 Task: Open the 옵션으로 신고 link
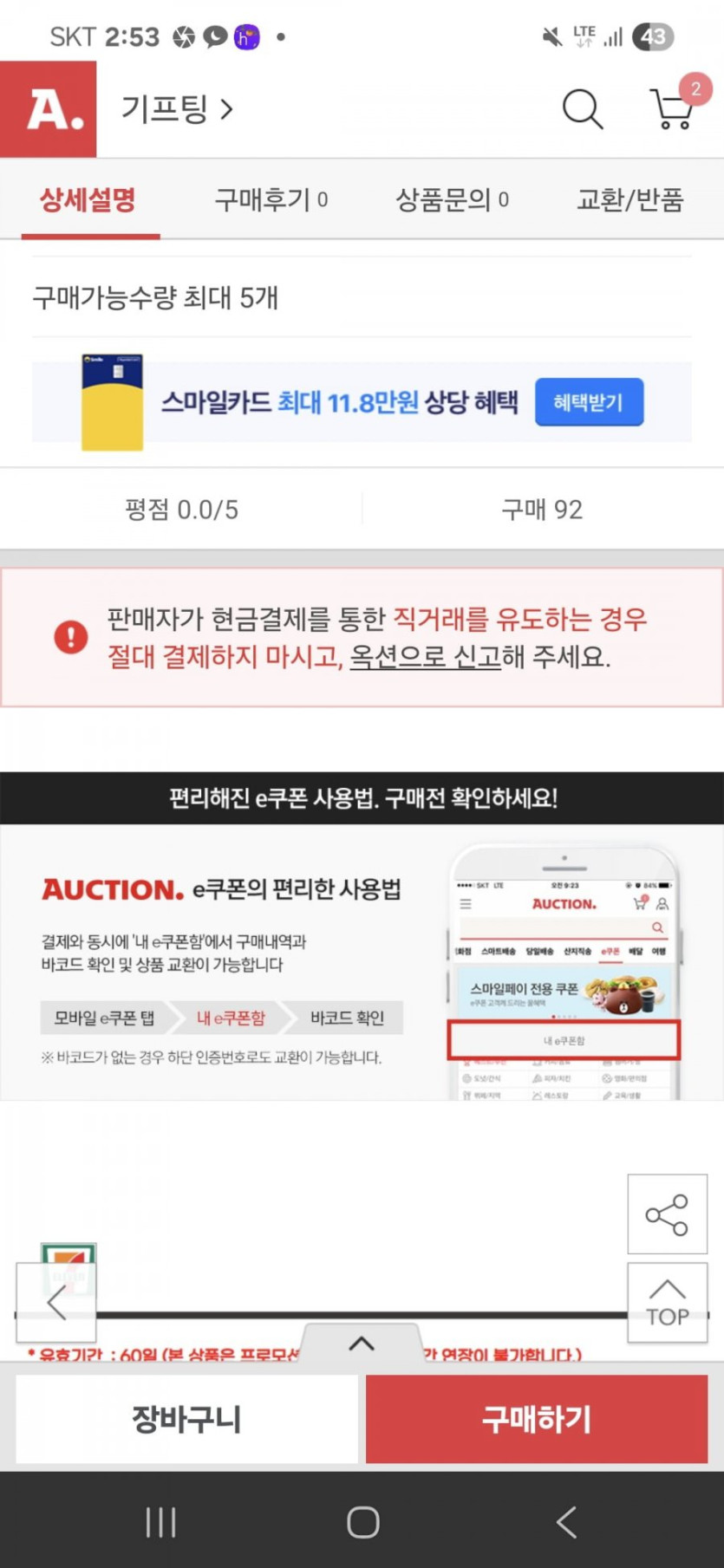[x=426, y=657]
